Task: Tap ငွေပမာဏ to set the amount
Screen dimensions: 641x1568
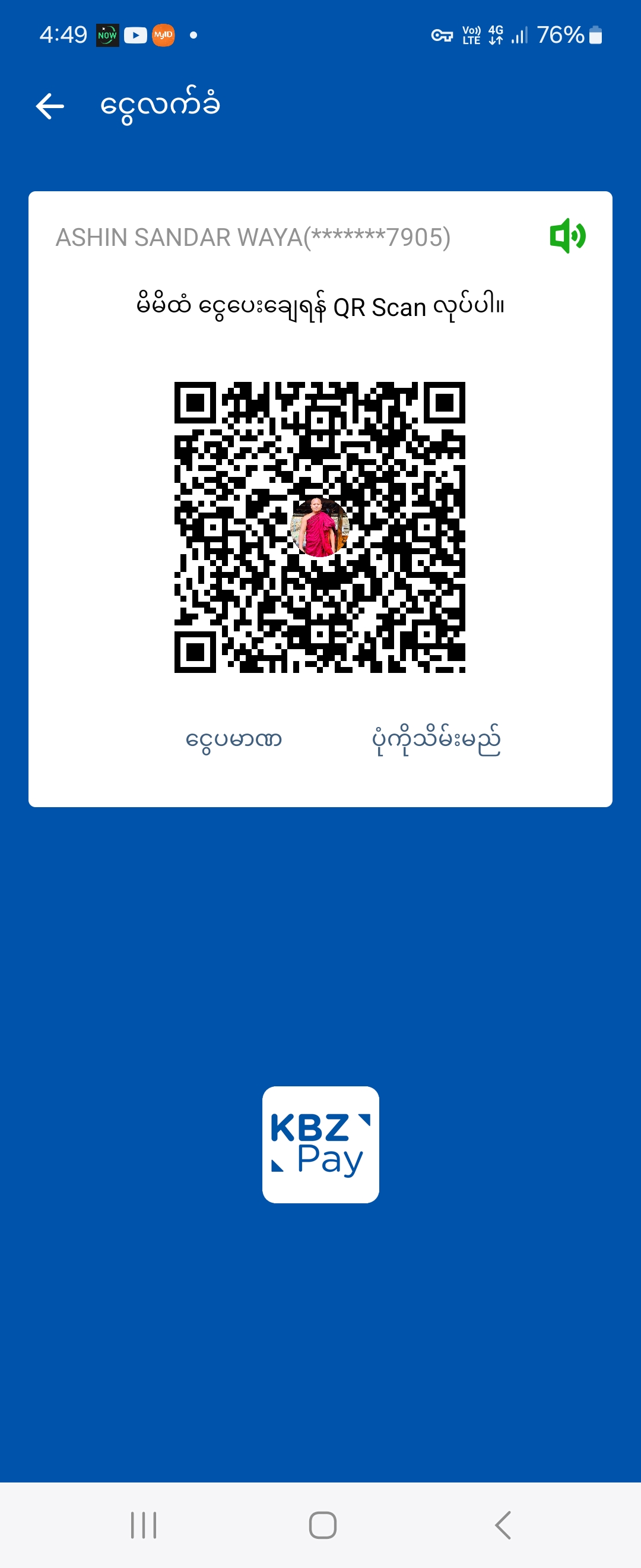Action: (x=233, y=739)
